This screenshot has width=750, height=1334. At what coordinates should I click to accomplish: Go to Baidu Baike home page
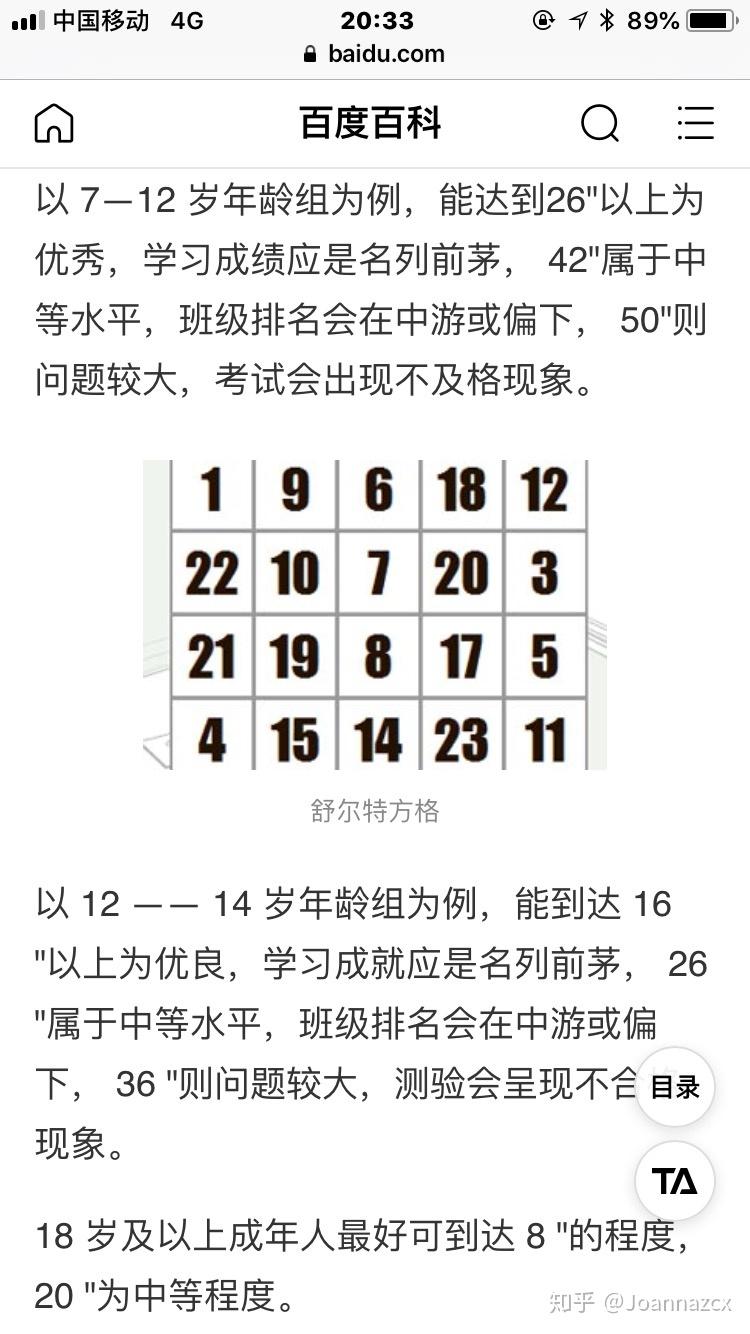pos(54,124)
